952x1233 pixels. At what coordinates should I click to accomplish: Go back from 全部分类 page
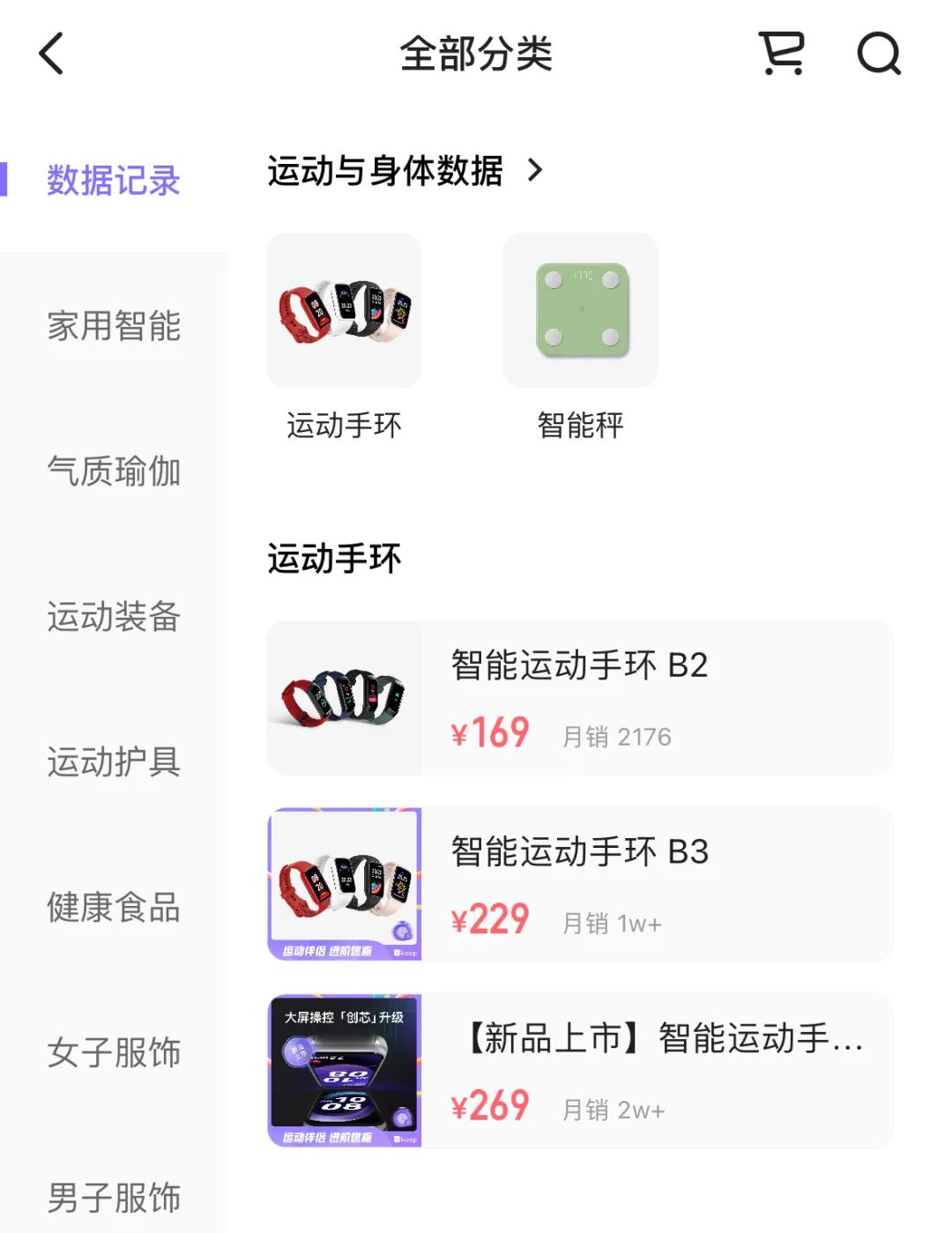(x=52, y=54)
